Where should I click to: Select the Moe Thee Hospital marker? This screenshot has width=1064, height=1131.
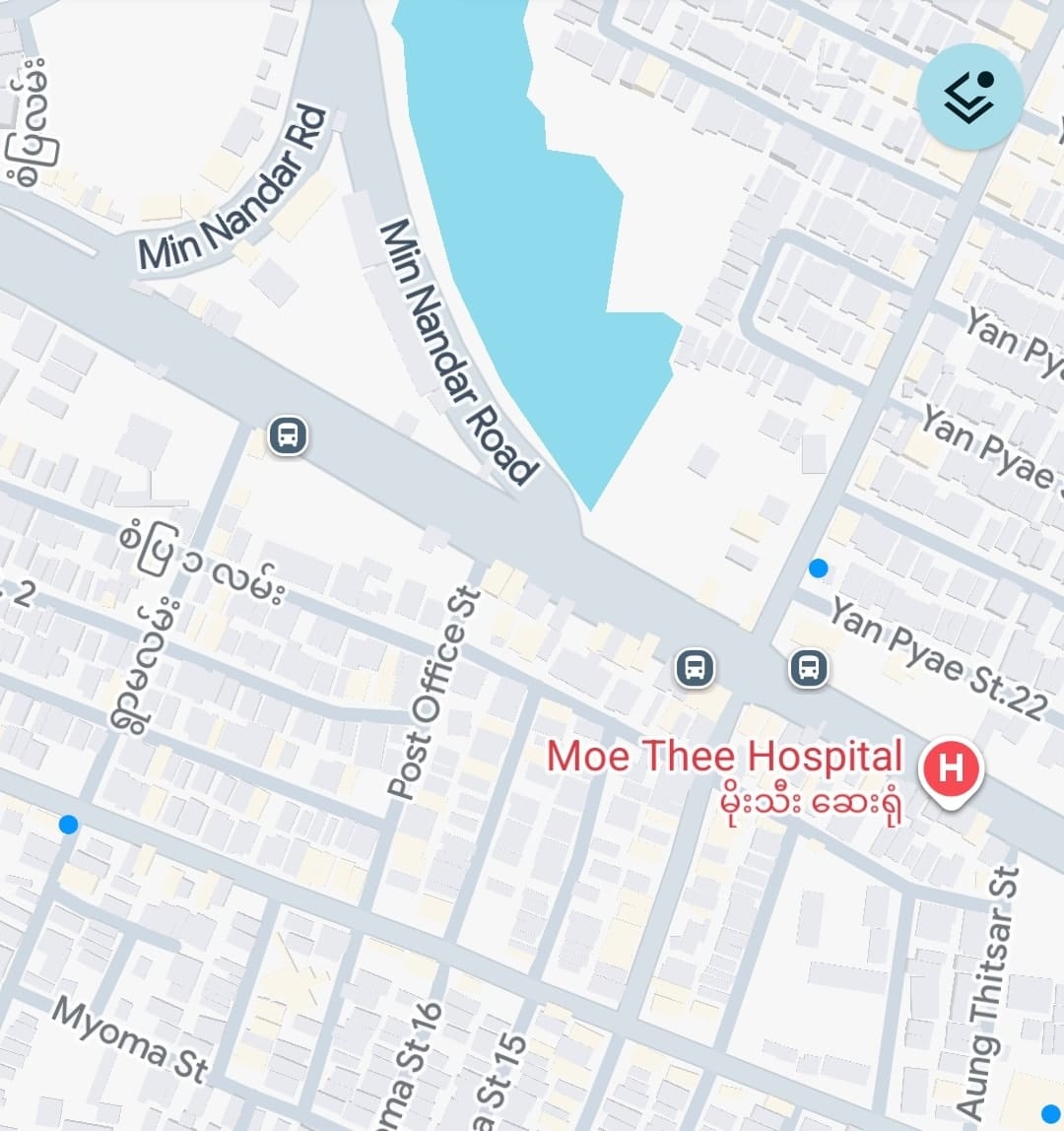(951, 769)
